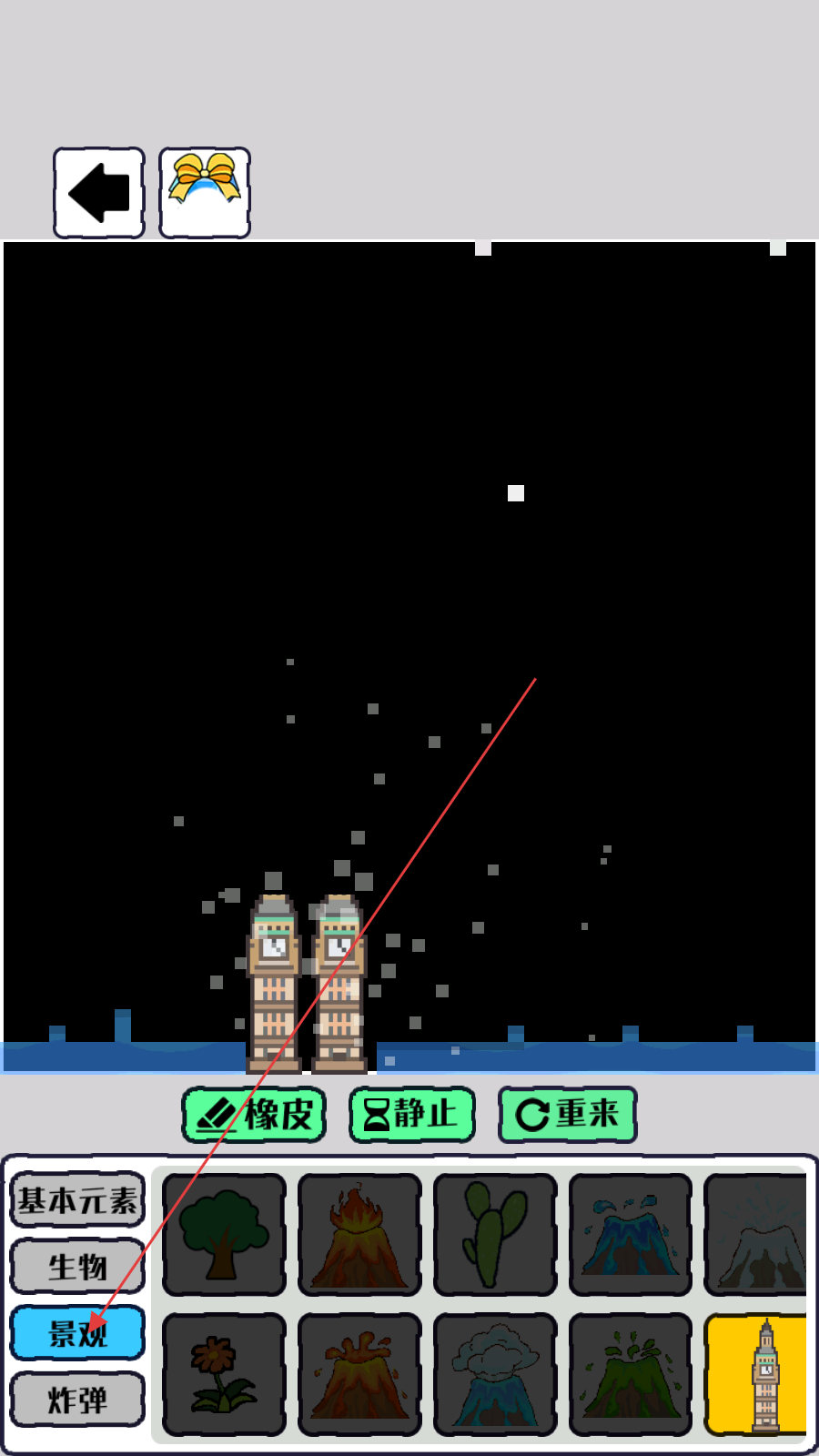The image size is (819, 1456).
Task: Select the 橡皮 eraser tool
Action: pyautogui.click(x=254, y=1115)
